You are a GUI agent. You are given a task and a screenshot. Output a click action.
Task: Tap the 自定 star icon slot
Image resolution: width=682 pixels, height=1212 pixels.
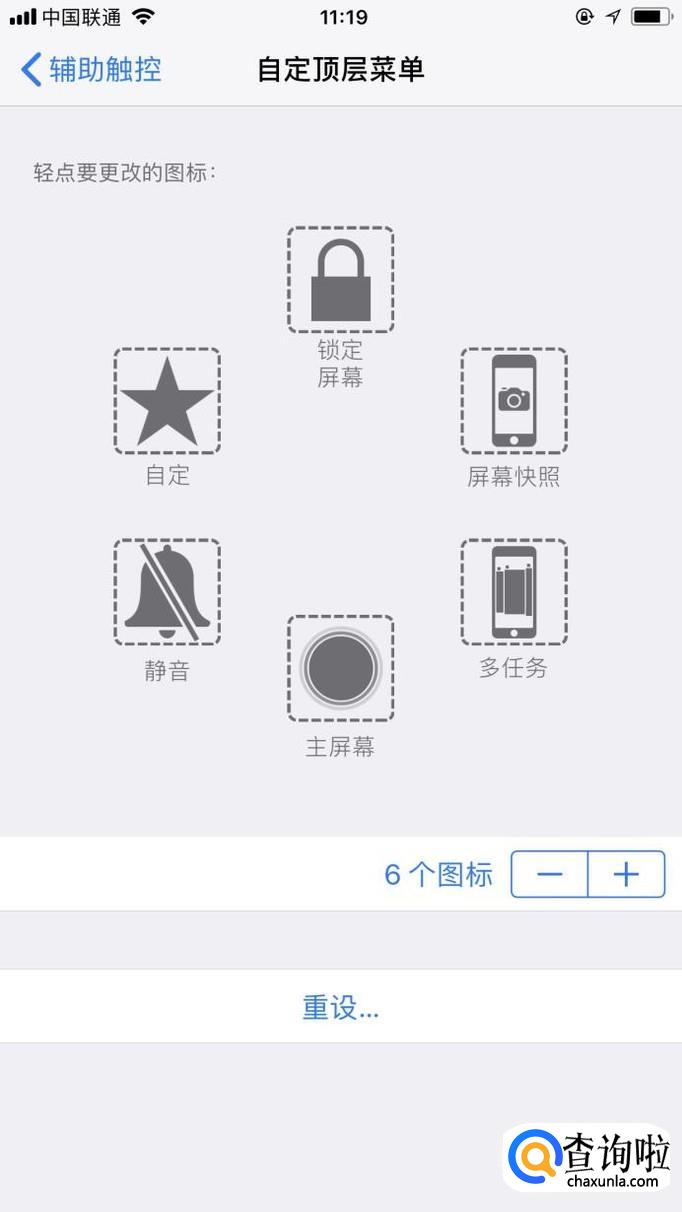click(x=167, y=401)
